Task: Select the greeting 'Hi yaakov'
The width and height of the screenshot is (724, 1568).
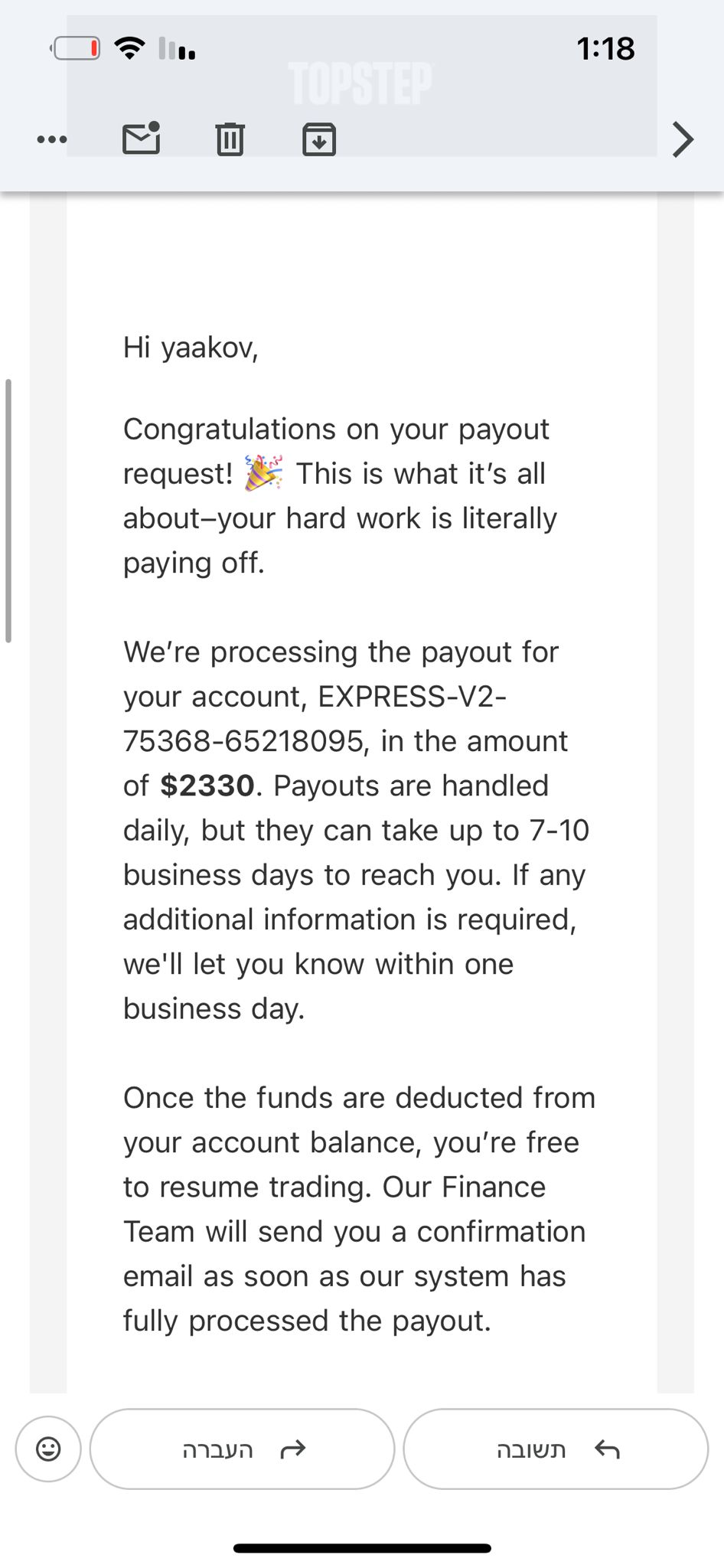Action: [x=189, y=345]
